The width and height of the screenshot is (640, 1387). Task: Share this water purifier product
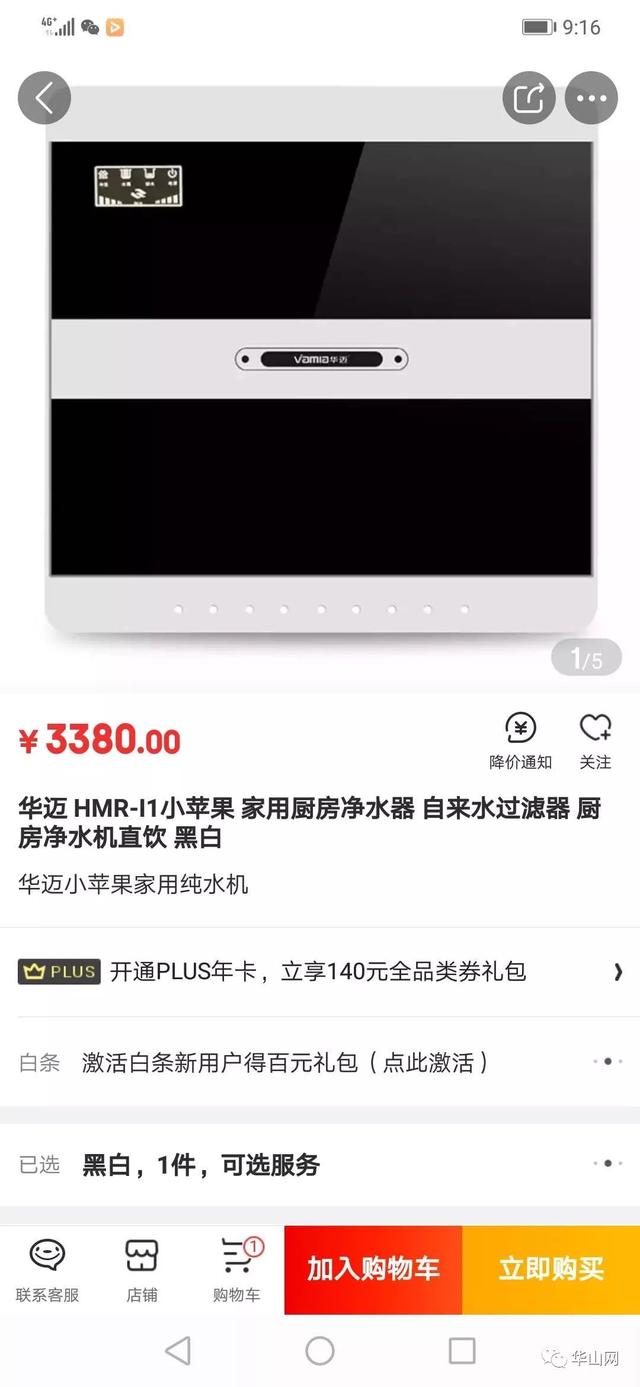528,98
